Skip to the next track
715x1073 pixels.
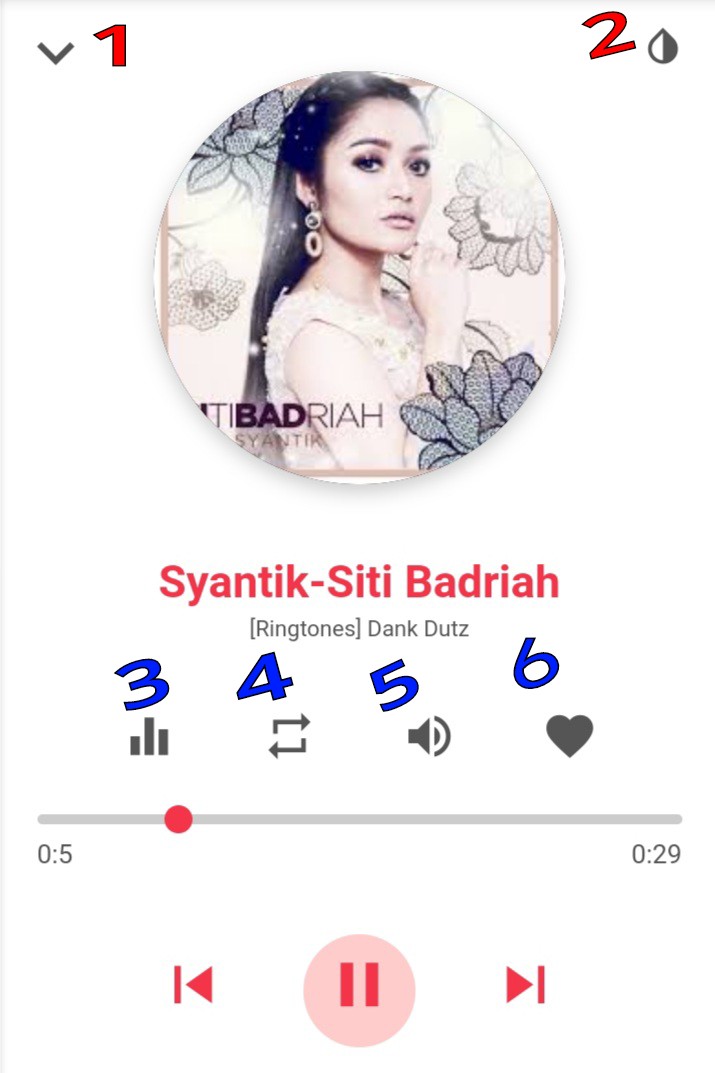(x=526, y=985)
